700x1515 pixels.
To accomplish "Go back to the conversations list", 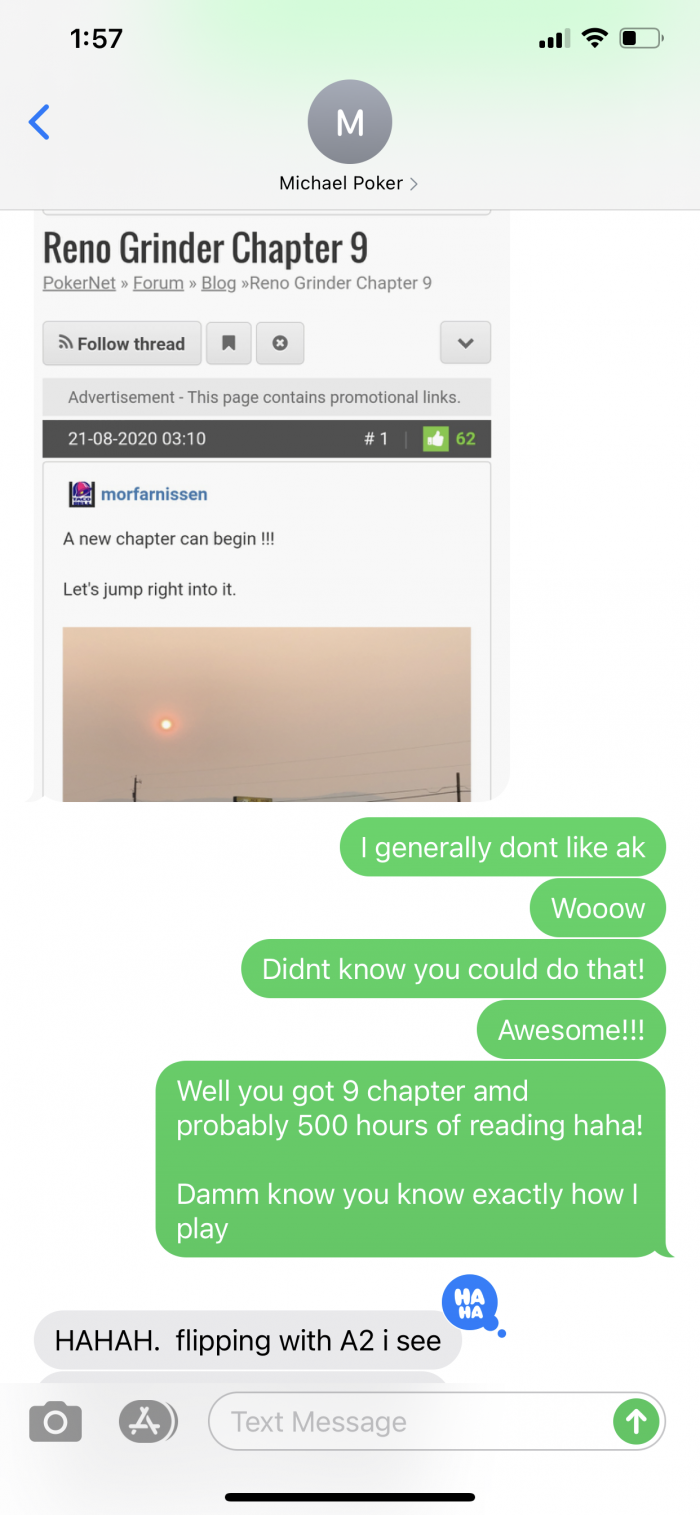I will point(40,123).
